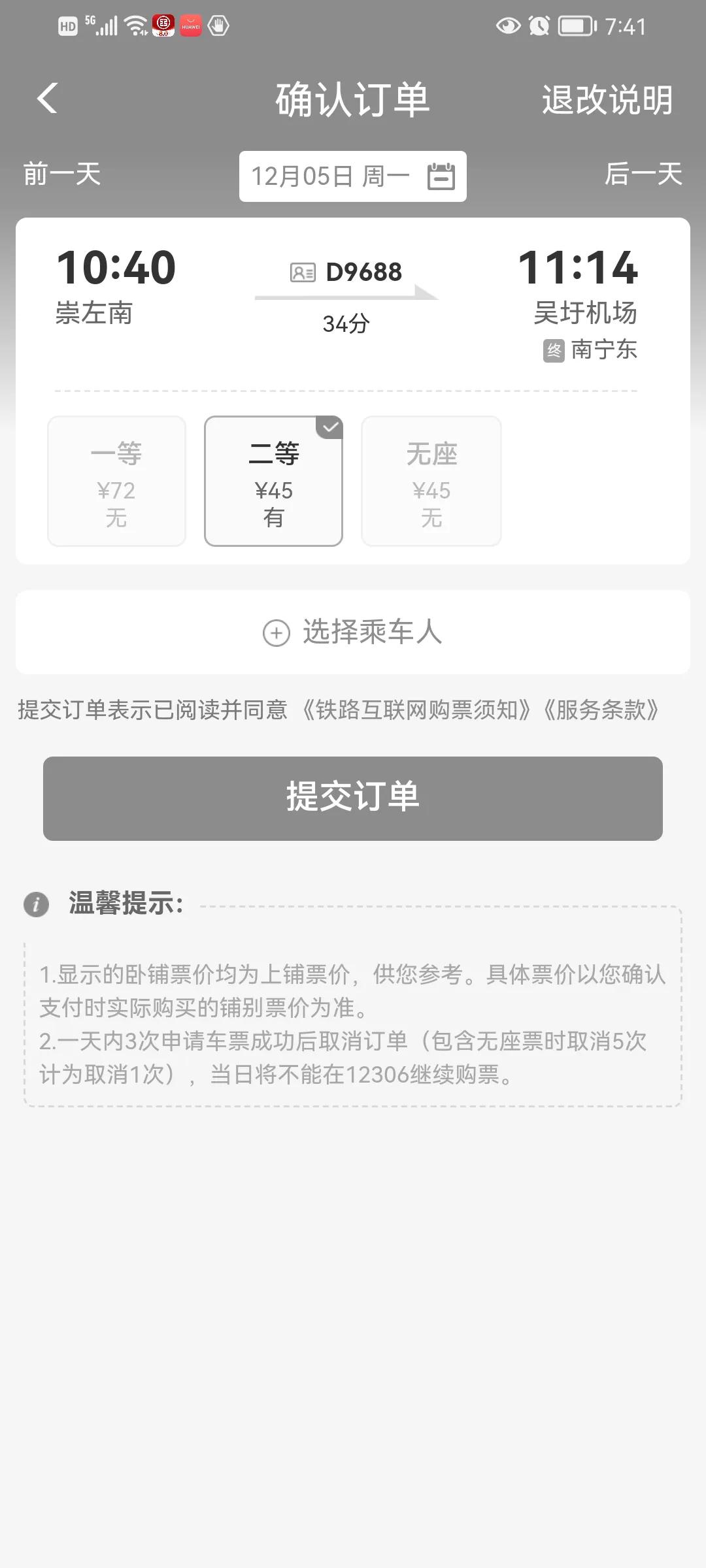Tap the 选择乘车人 passenger selection field

point(373,632)
